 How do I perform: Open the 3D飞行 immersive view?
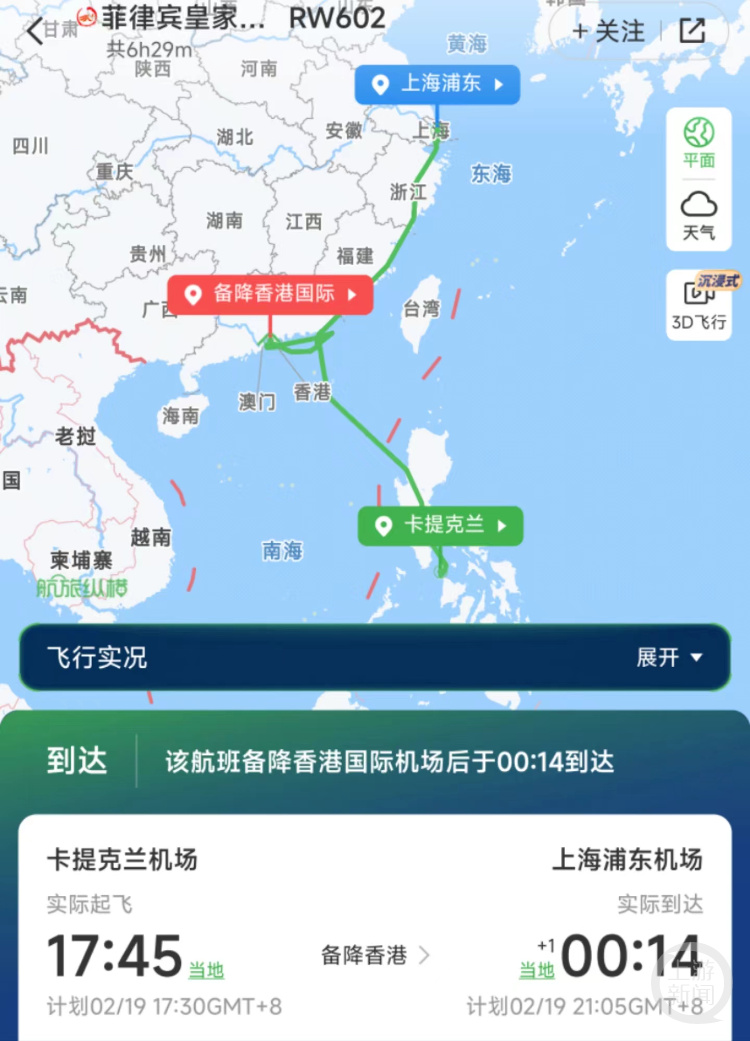[x=699, y=303]
